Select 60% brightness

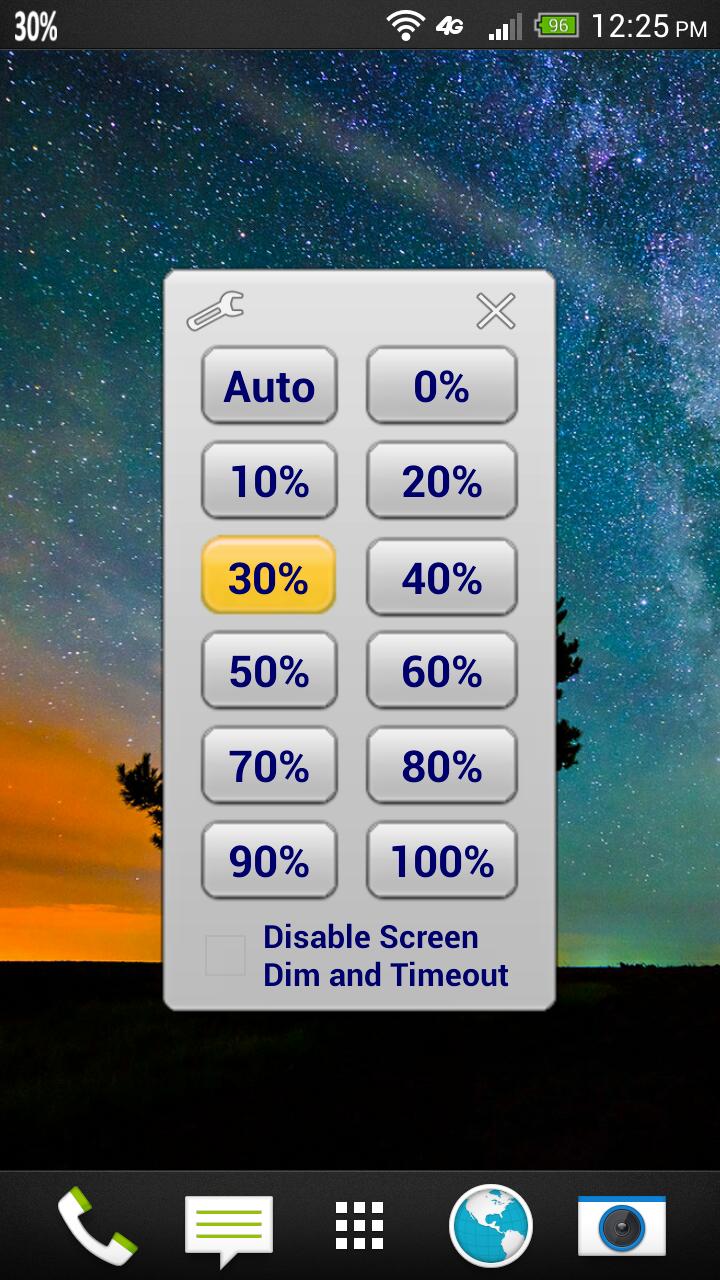point(441,670)
